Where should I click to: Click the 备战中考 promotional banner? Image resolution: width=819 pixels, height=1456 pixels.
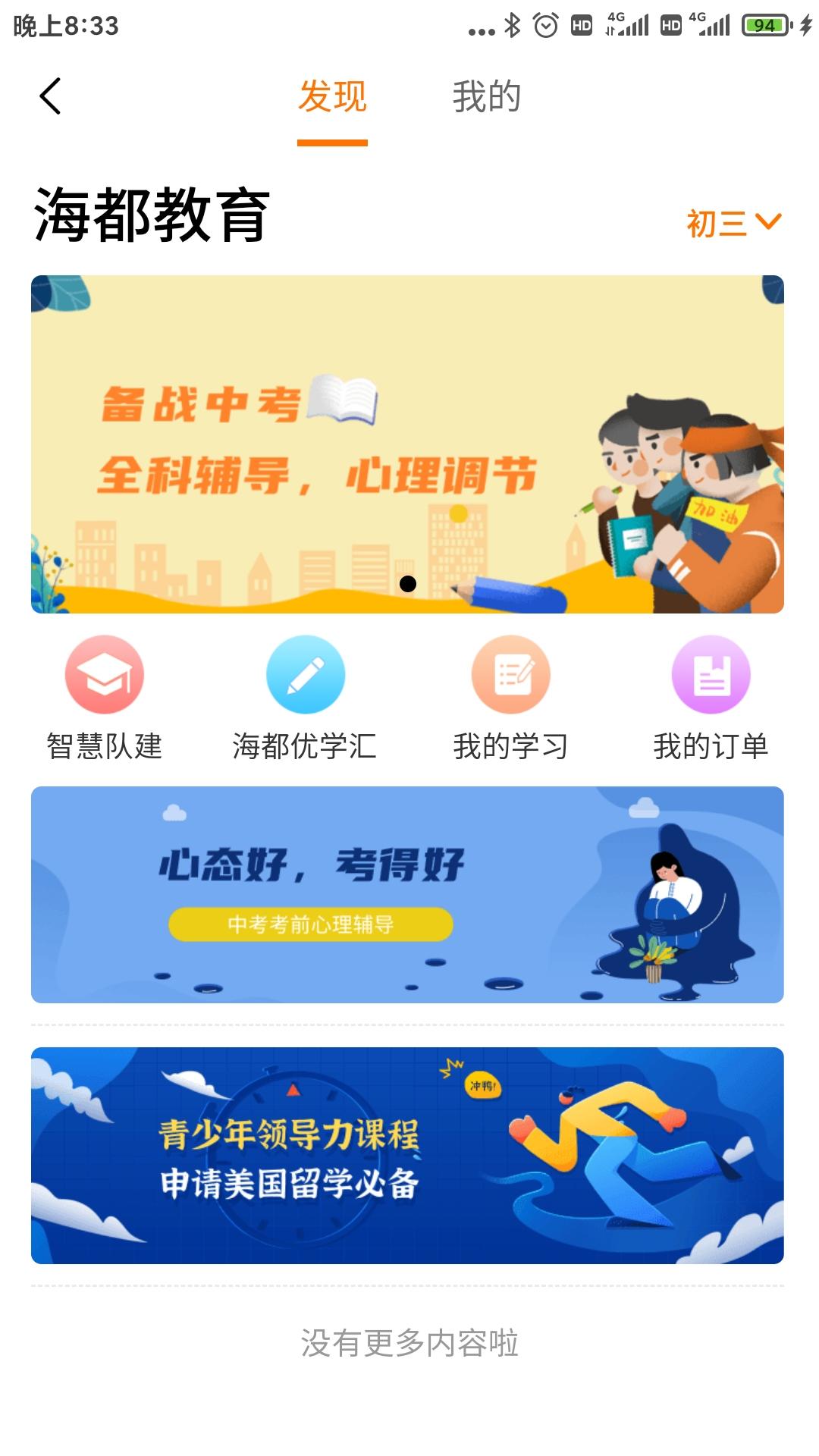tap(409, 444)
